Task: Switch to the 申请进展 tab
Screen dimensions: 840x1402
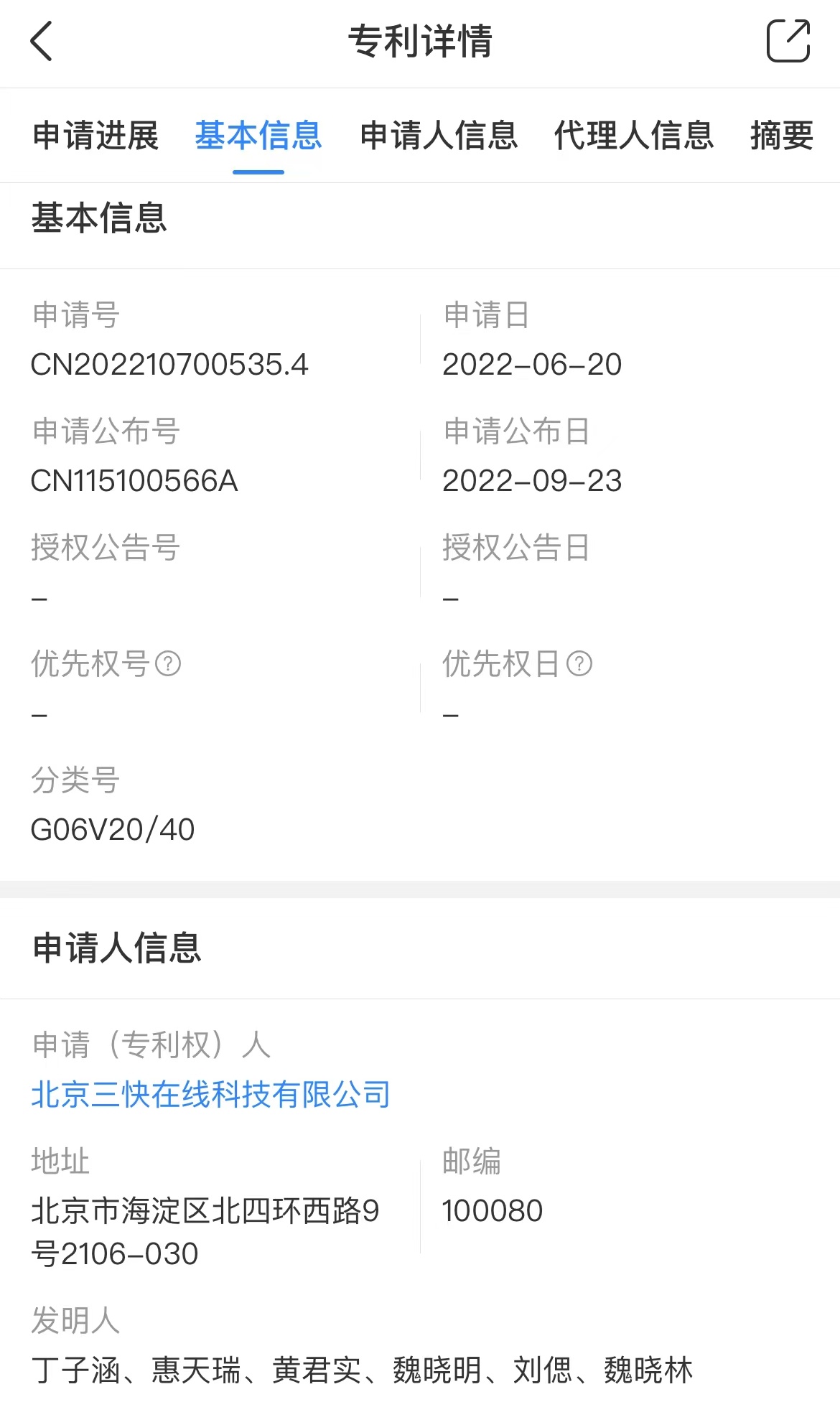Action: pos(96,136)
